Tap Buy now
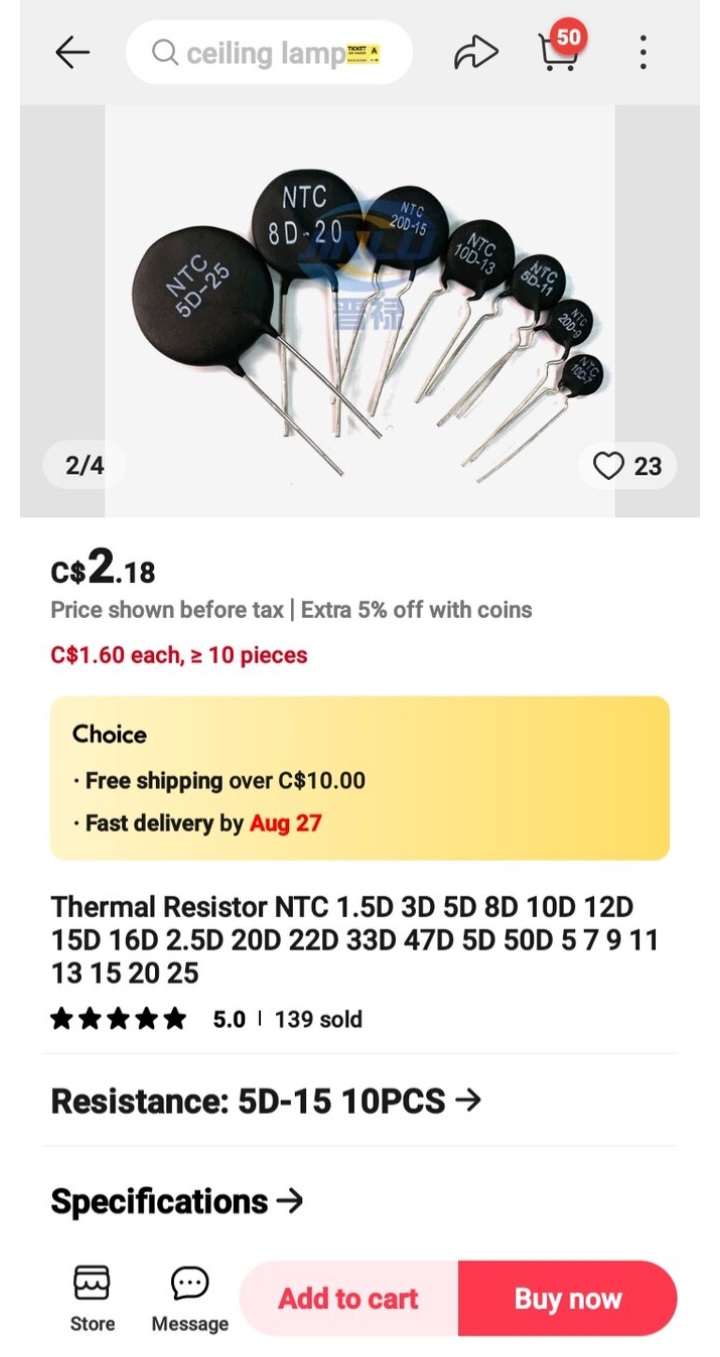Screen dimensions: 720x1357 coord(567,1298)
